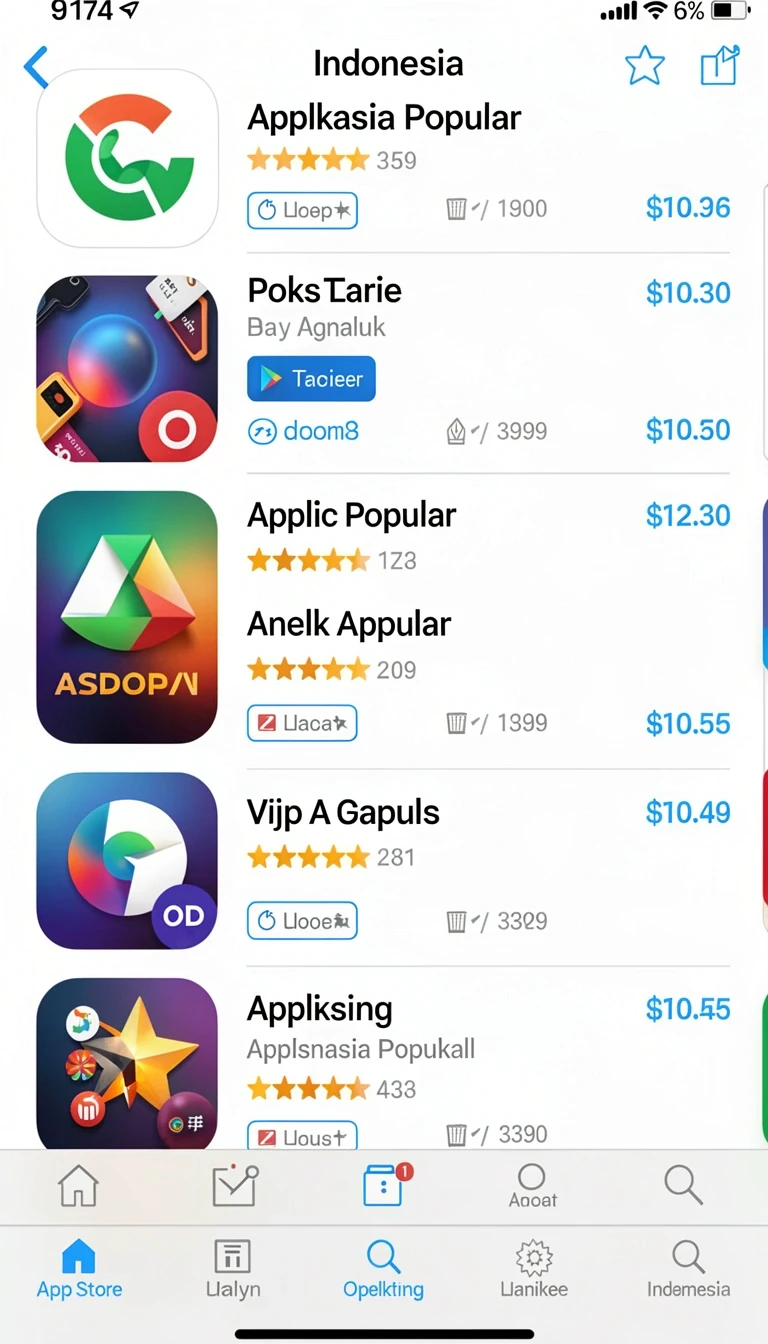Go back using the top-left arrow
Image resolution: width=768 pixels, height=1344 pixels.
pyautogui.click(x=36, y=66)
